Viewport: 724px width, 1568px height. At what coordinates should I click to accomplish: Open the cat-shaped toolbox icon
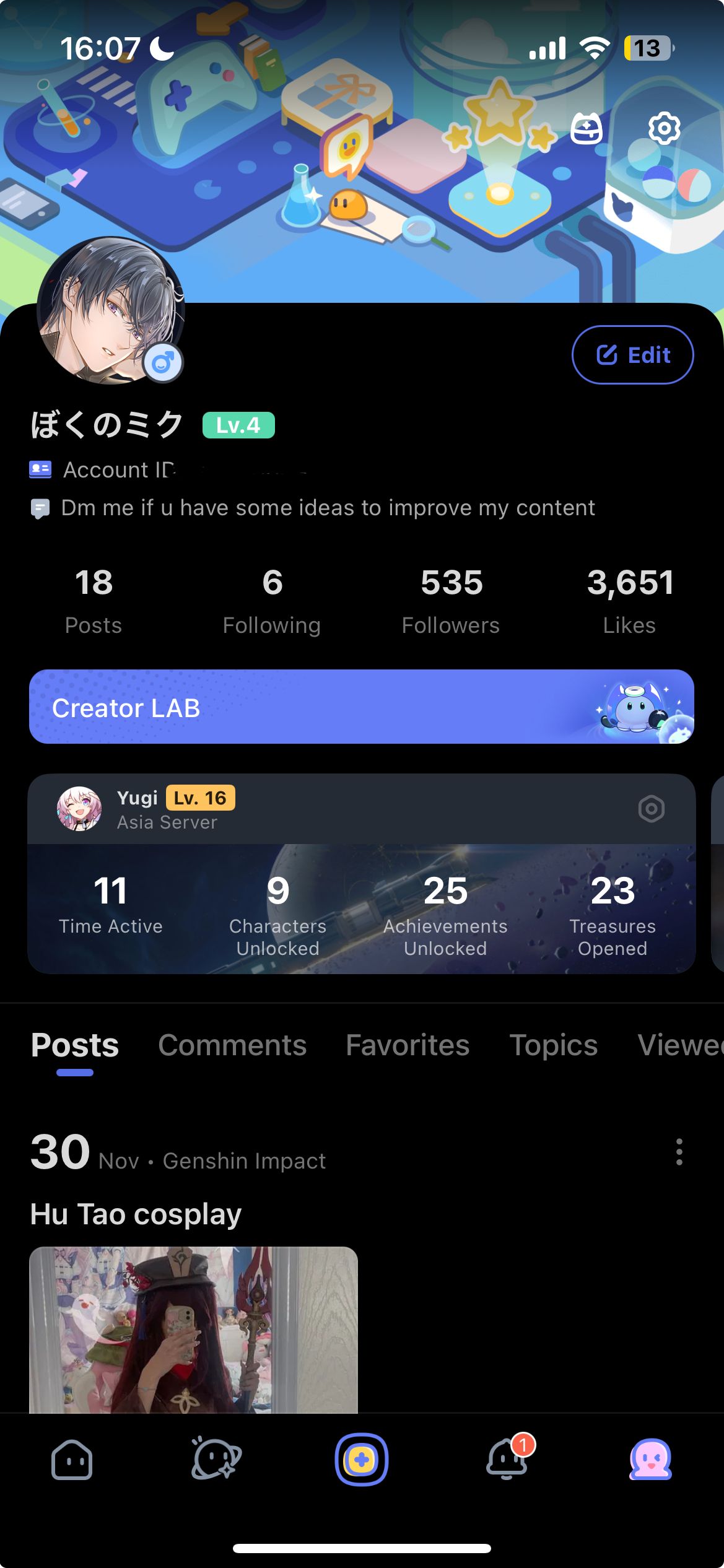pos(586,128)
